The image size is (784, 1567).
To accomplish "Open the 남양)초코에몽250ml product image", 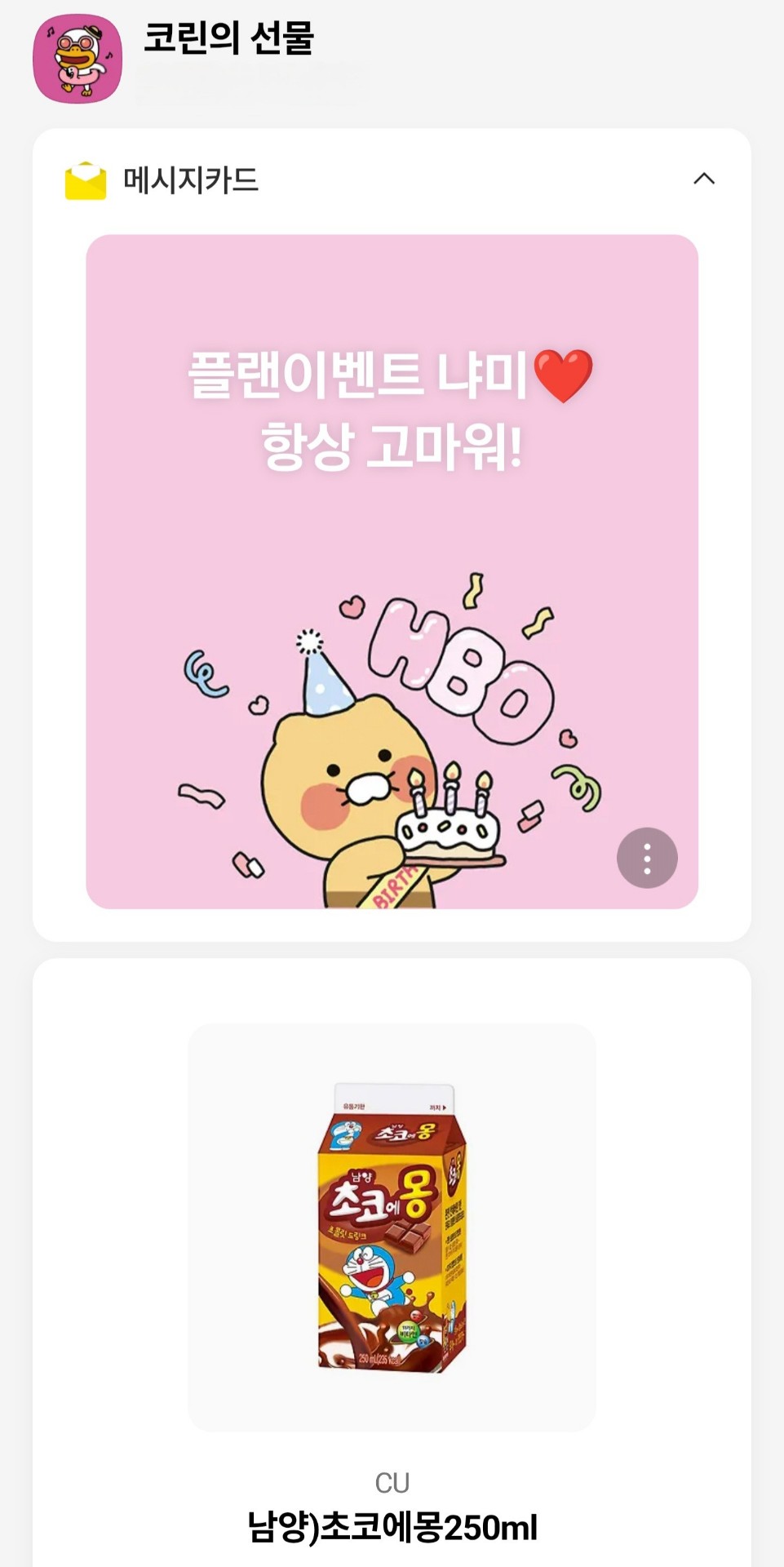I will [392, 1227].
